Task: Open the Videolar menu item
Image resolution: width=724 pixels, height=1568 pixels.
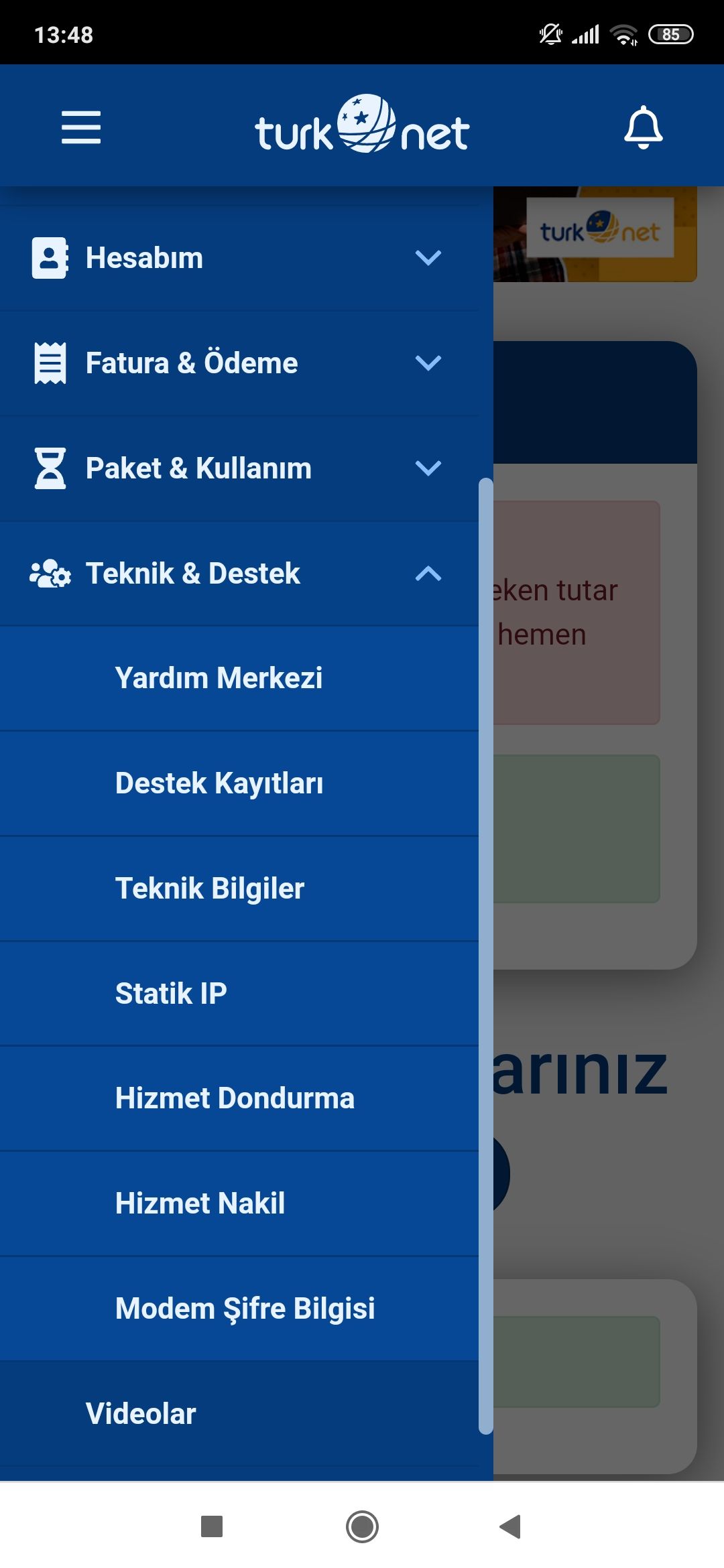Action: tap(141, 1414)
